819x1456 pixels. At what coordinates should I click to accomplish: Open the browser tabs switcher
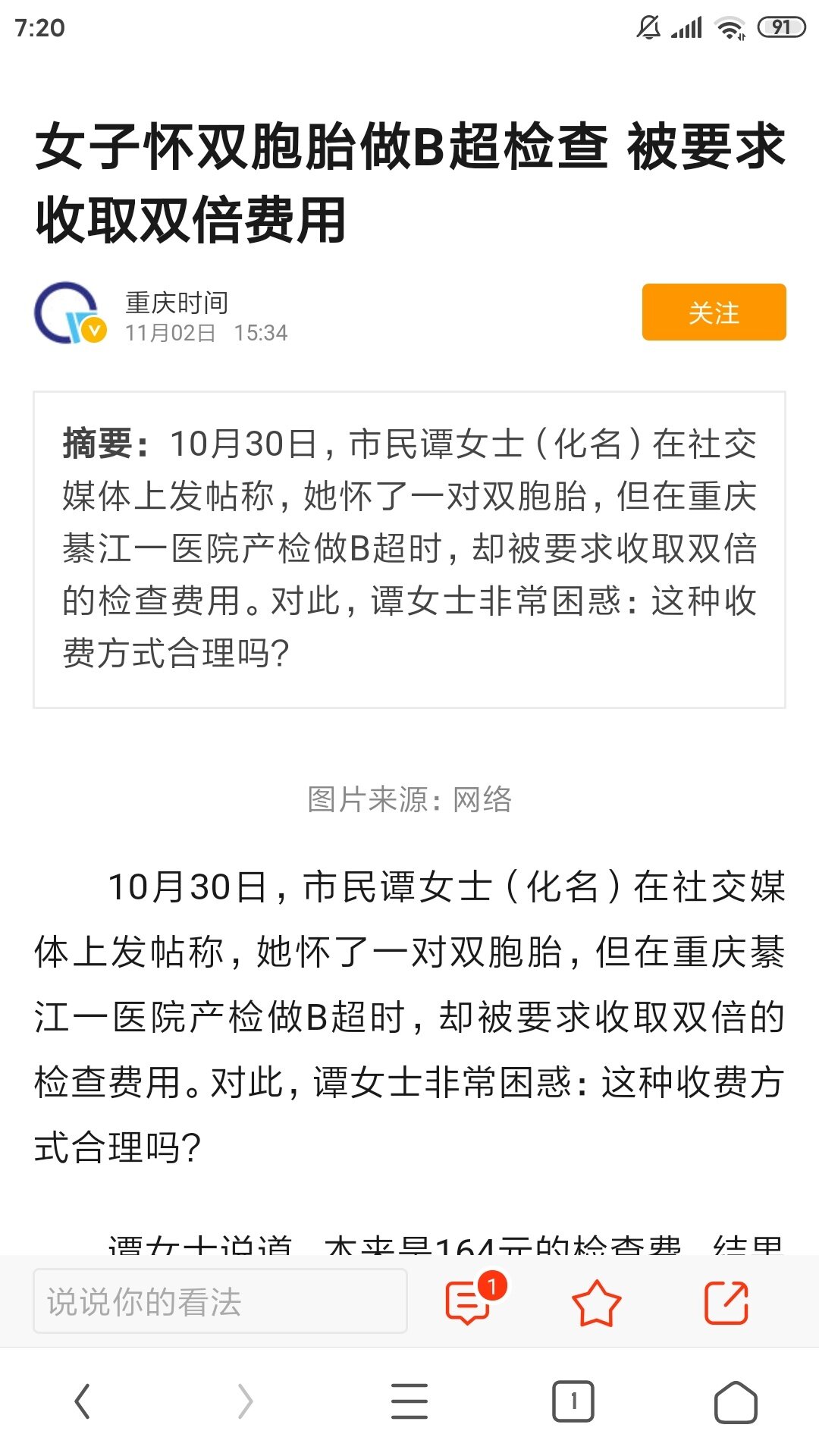(573, 1401)
